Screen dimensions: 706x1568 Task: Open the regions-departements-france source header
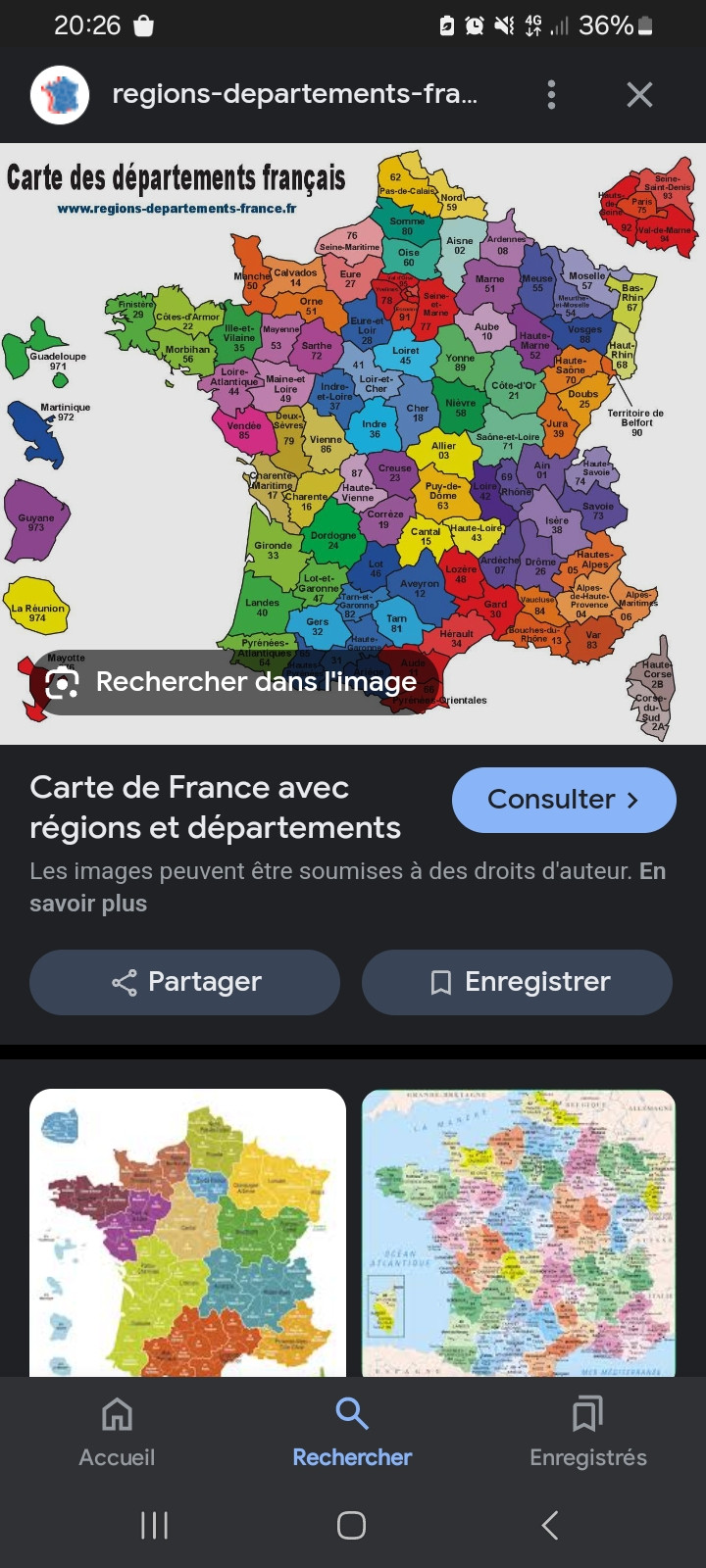coord(294,94)
